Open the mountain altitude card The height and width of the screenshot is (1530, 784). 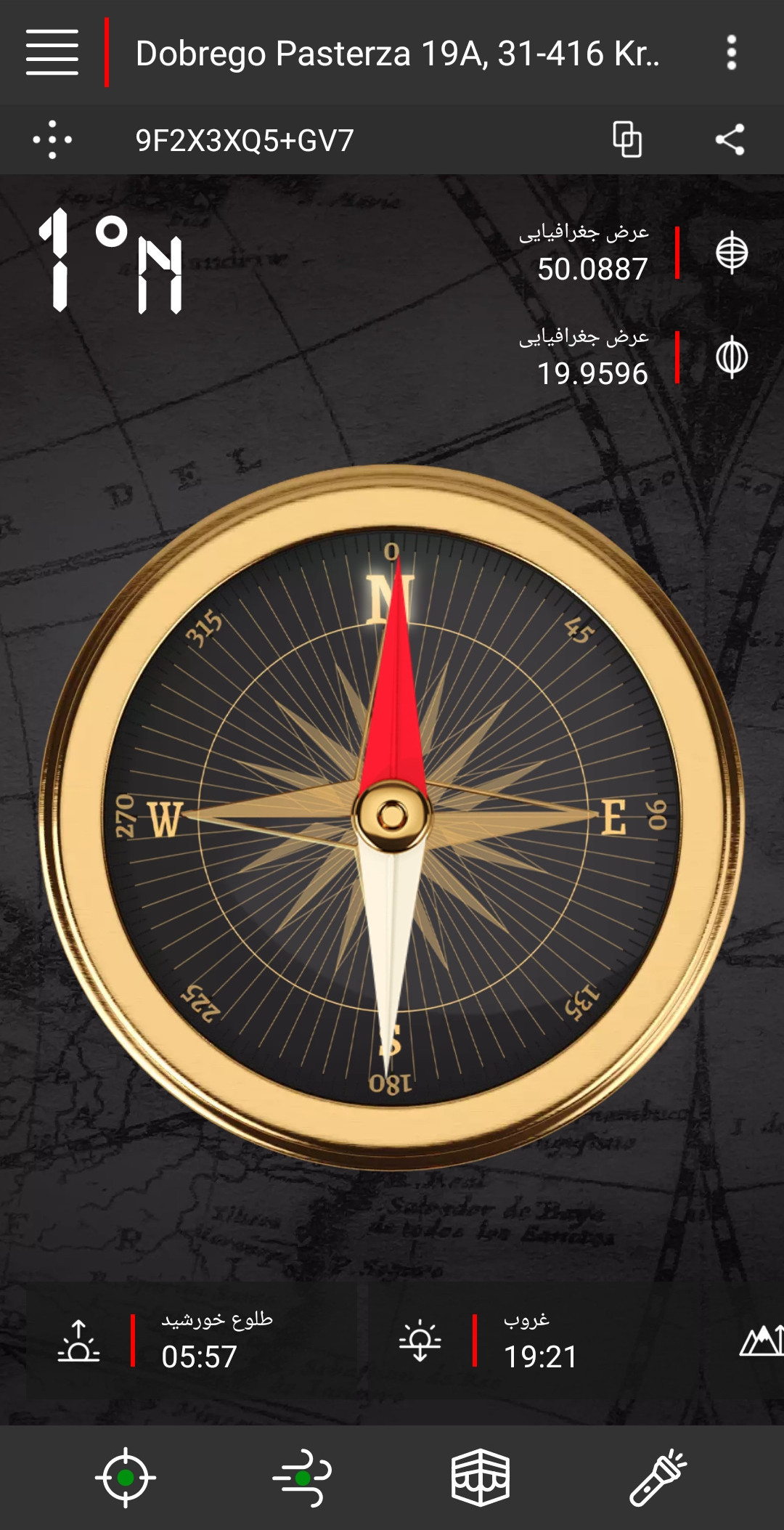(761, 1340)
